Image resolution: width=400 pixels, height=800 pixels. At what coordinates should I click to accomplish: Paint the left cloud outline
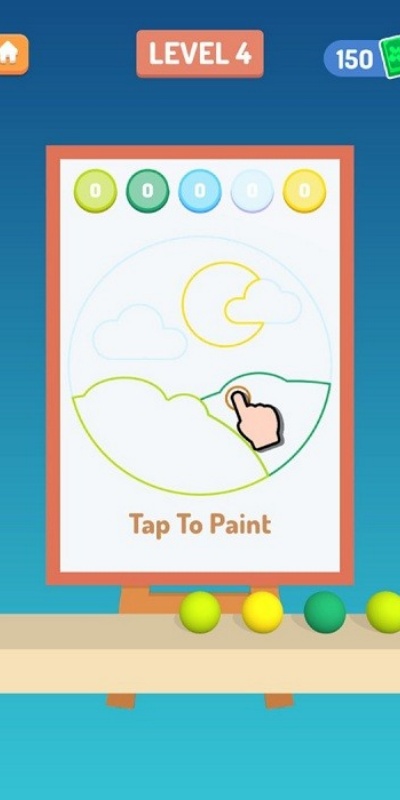coord(140,333)
